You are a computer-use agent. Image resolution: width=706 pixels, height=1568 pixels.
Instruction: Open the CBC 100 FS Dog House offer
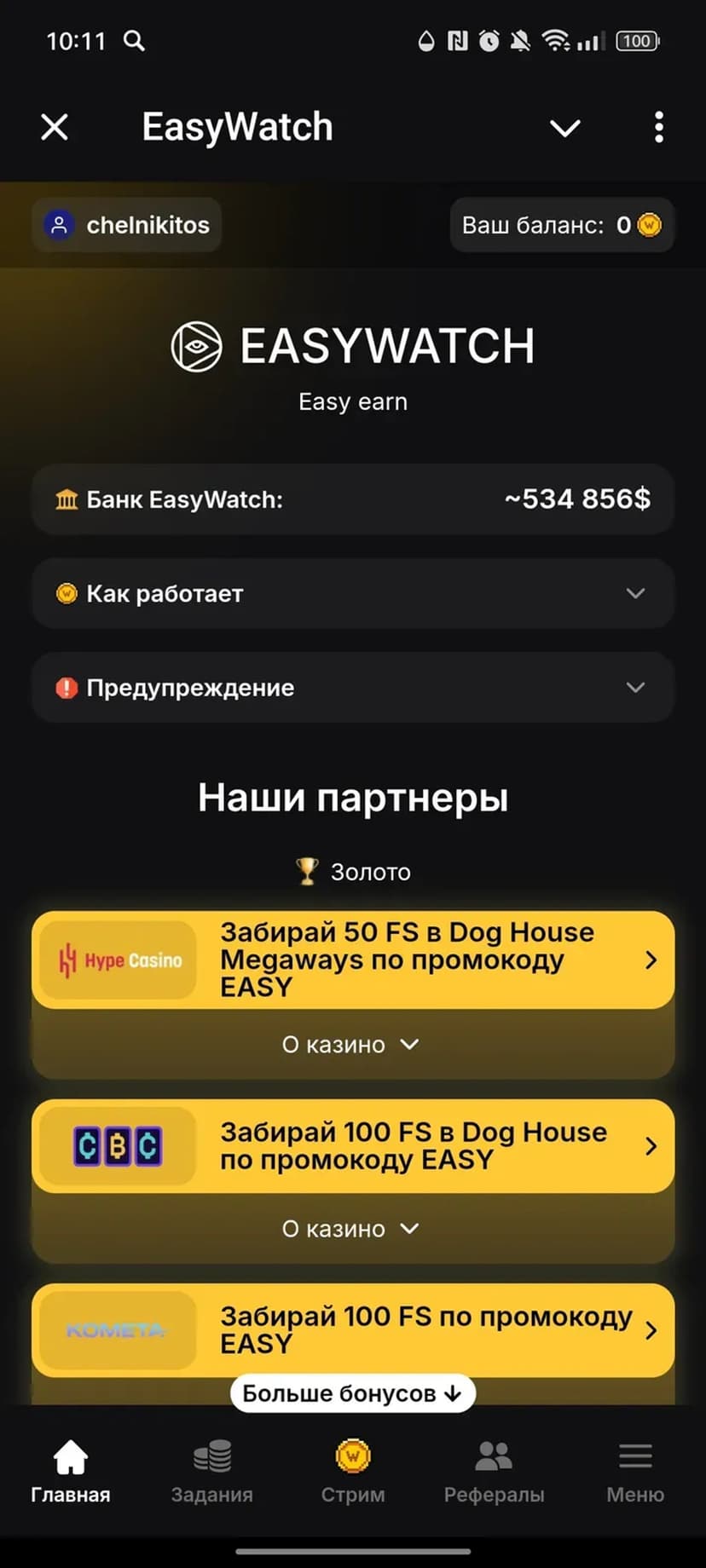[353, 1145]
